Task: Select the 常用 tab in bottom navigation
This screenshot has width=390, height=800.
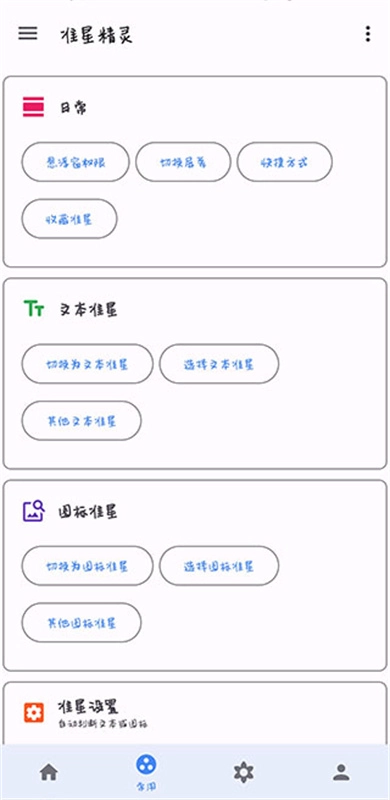Action: point(147,772)
